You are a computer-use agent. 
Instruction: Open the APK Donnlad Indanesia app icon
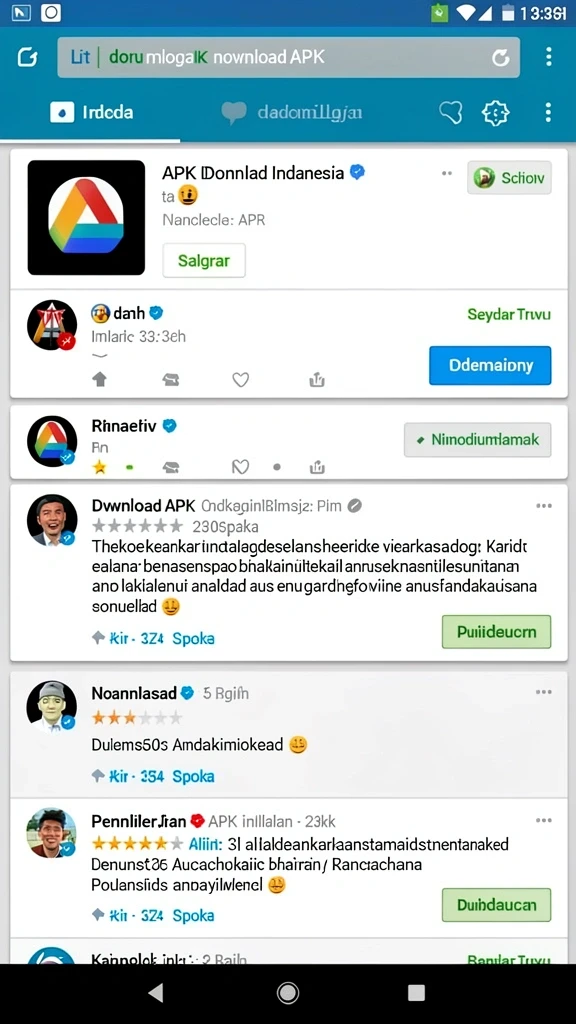(x=86, y=217)
